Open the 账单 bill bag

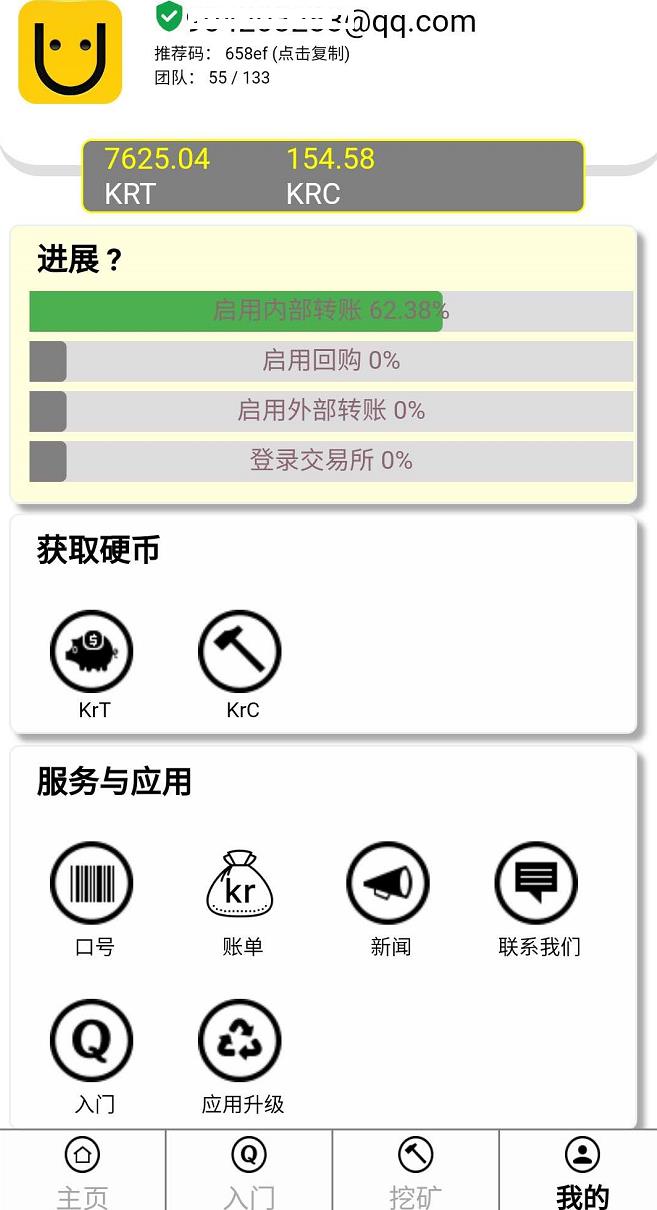(239, 884)
